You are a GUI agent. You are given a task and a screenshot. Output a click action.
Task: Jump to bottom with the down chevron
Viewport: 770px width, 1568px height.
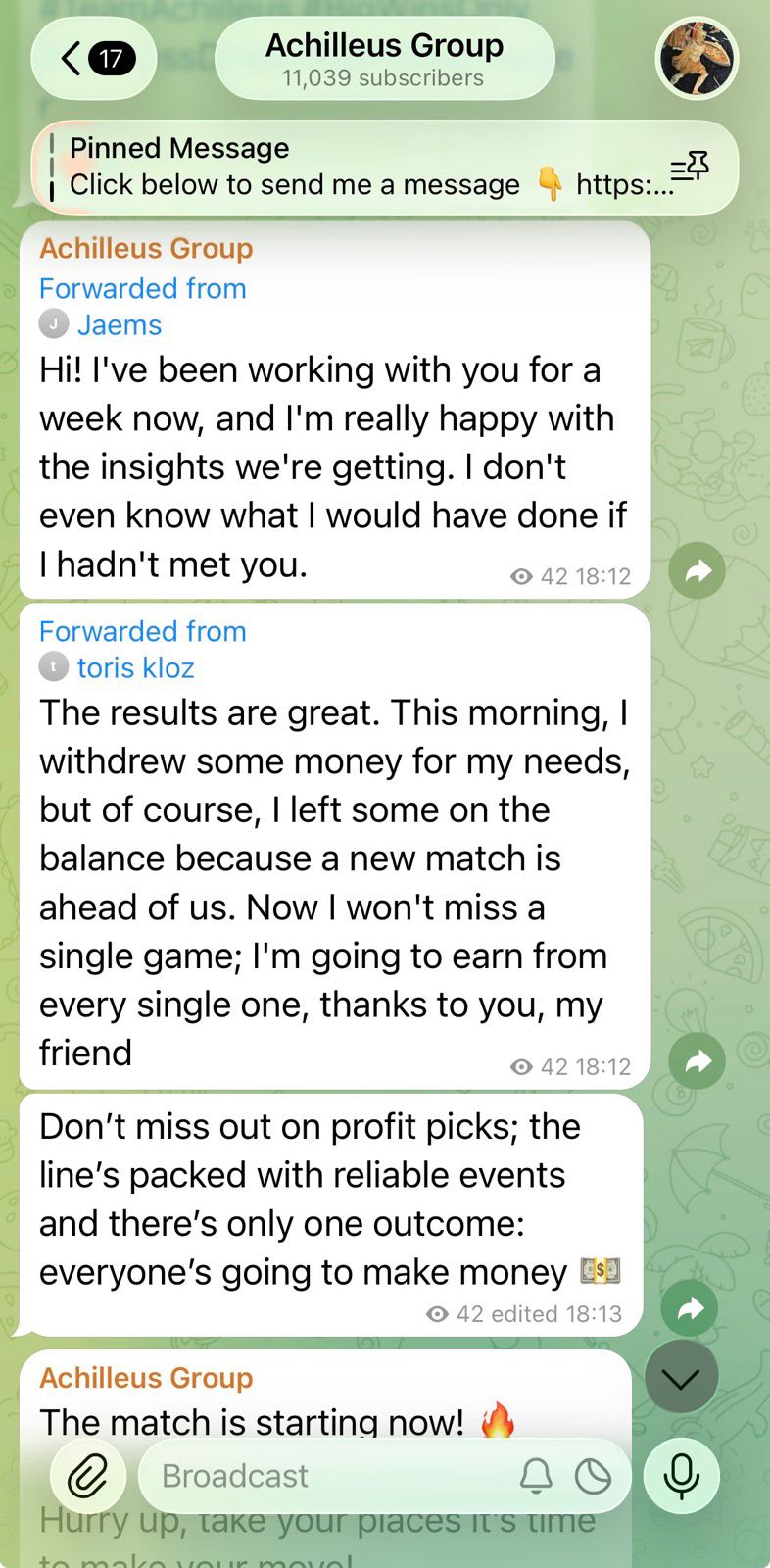[x=681, y=1375]
